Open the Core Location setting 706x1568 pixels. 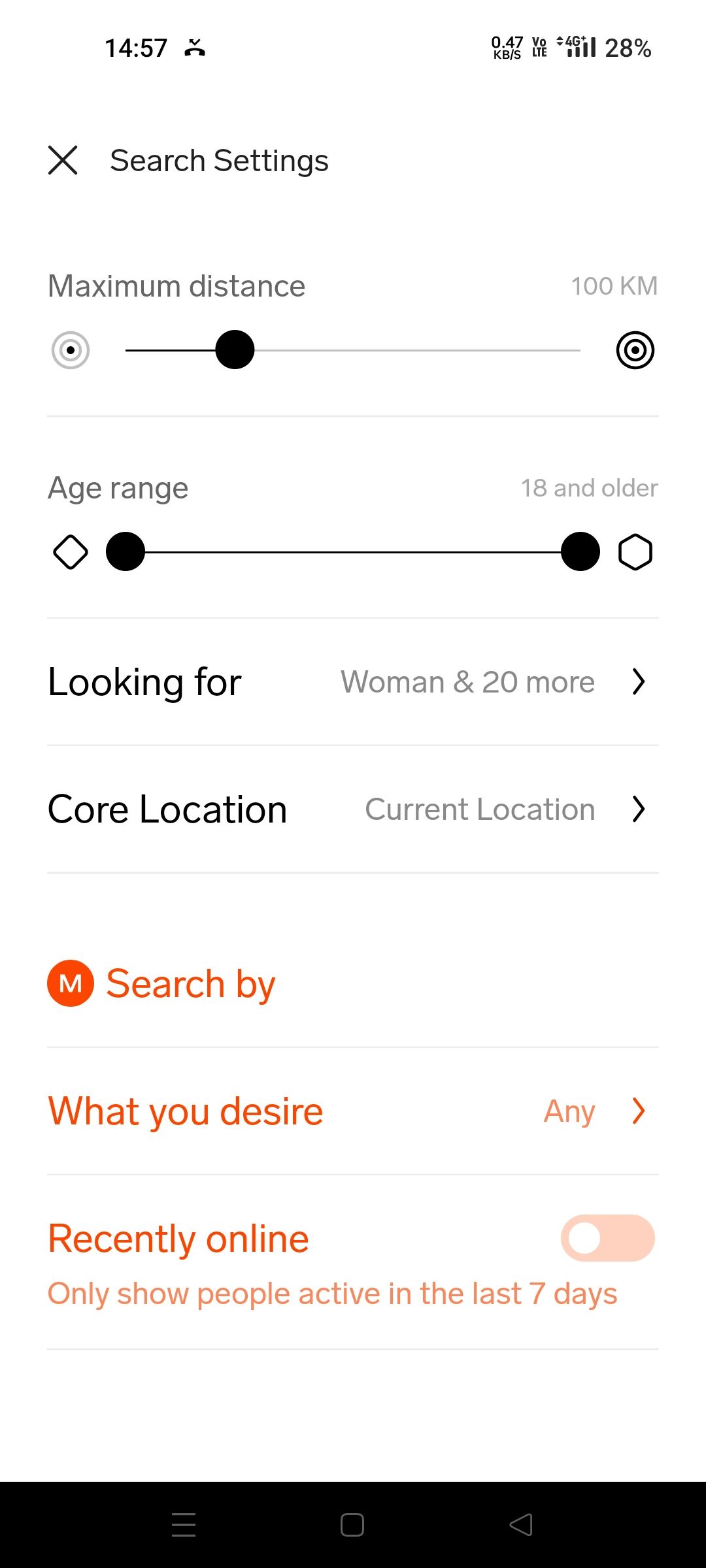tap(353, 809)
